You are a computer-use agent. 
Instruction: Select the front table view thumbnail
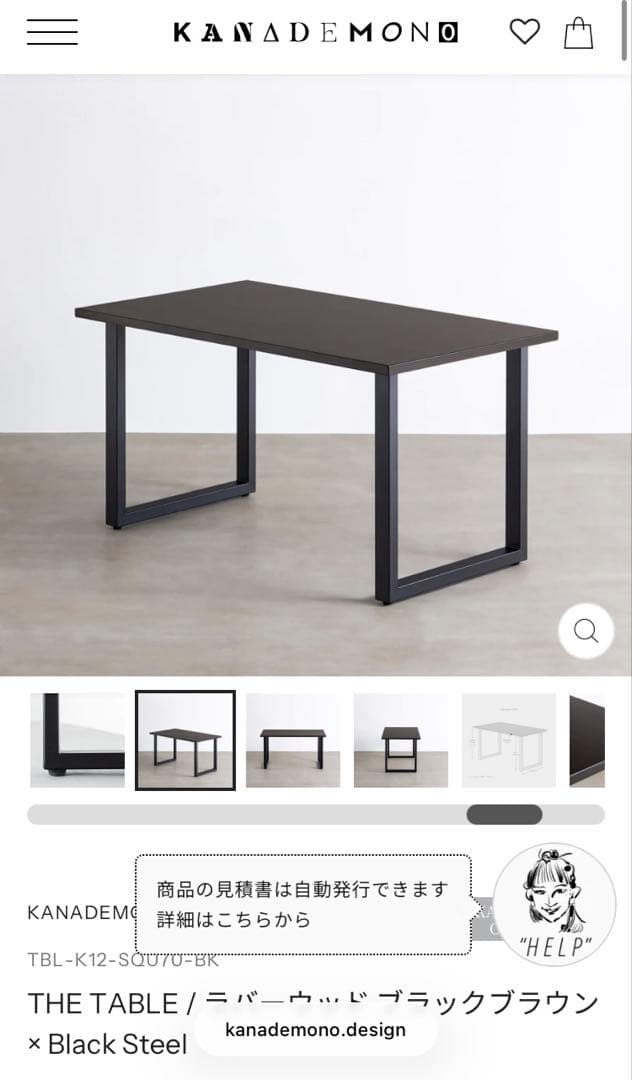pos(293,740)
